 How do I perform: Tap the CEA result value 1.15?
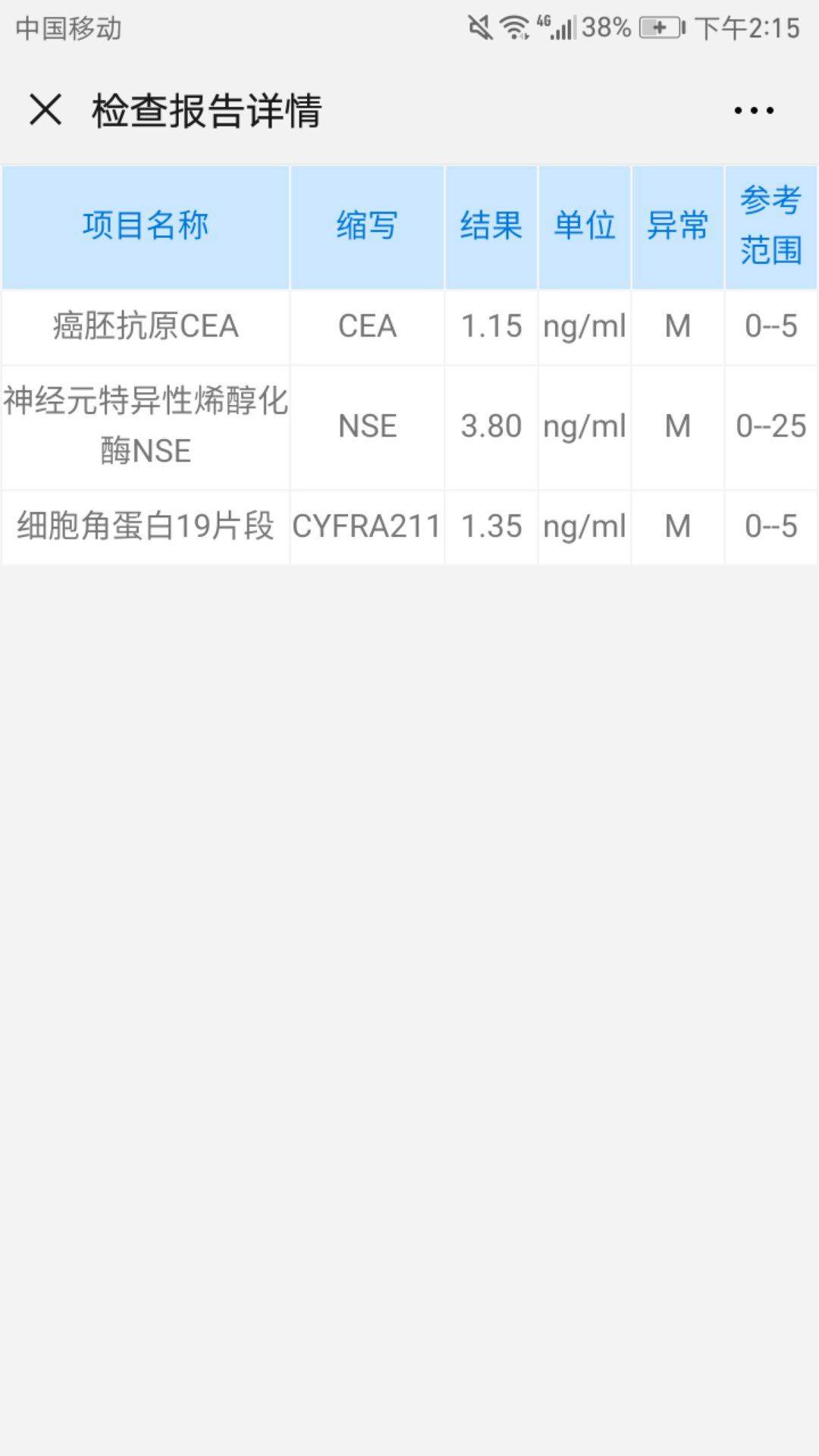coord(491,325)
